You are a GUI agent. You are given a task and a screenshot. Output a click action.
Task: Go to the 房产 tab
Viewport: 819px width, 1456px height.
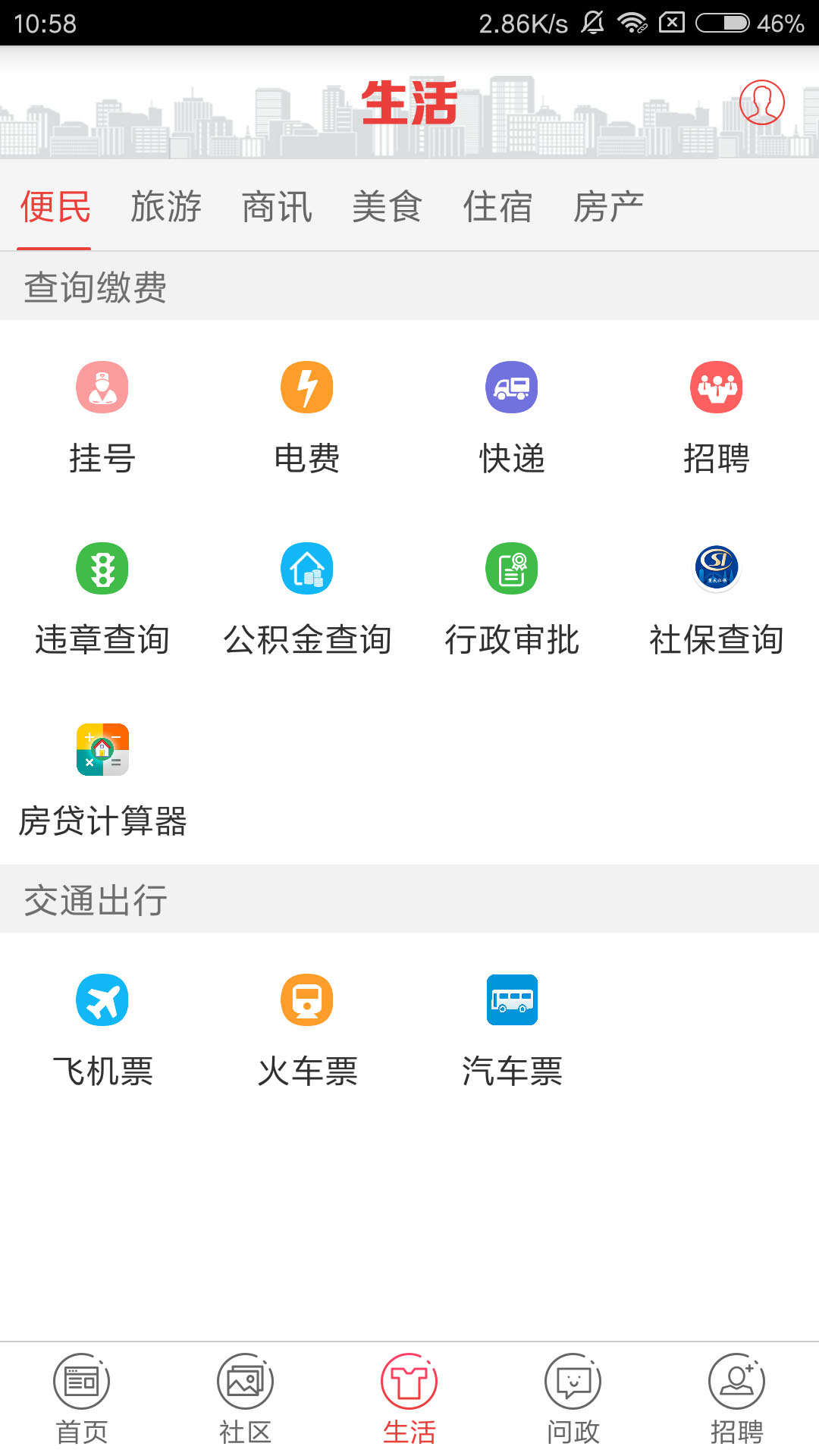(x=609, y=207)
